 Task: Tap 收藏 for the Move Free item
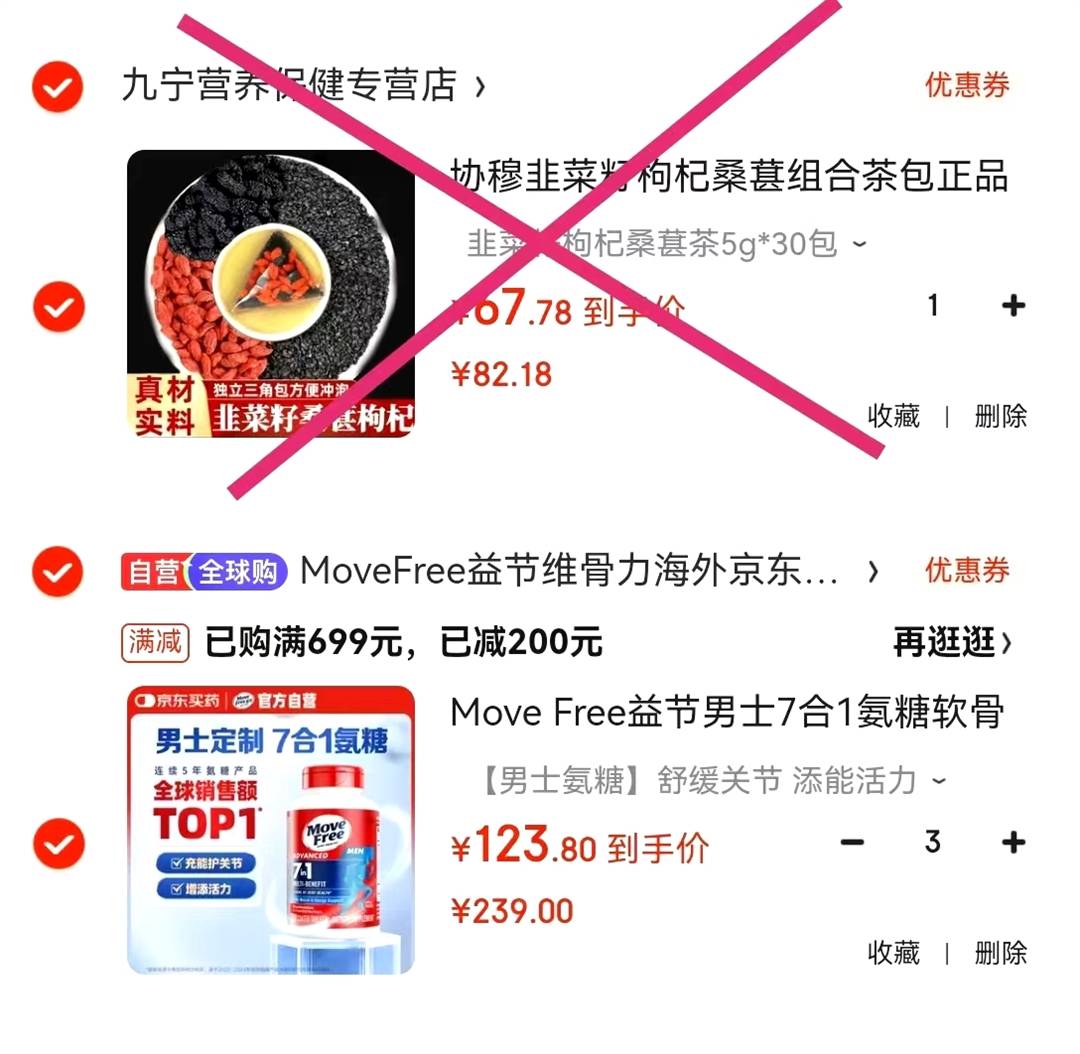click(893, 952)
